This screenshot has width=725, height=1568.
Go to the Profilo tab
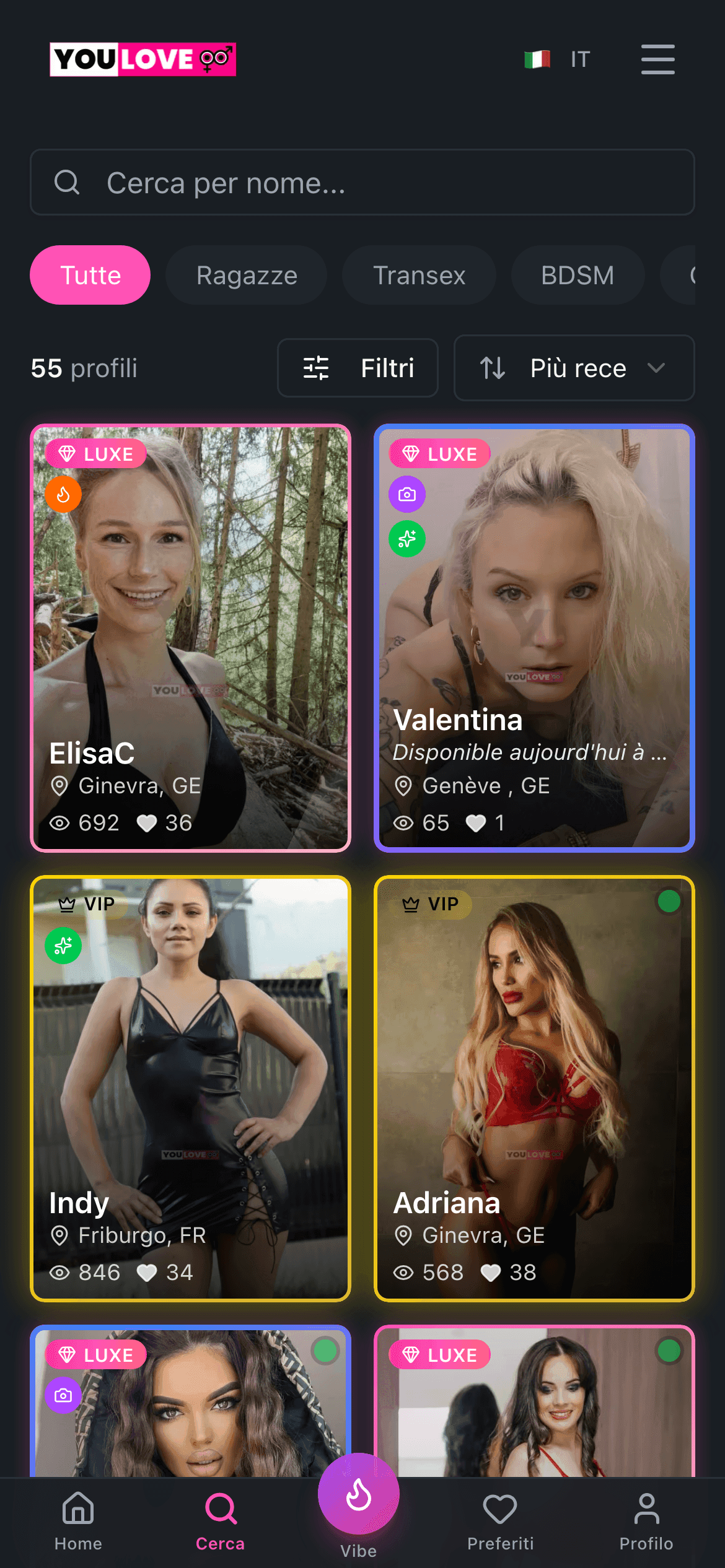pyautogui.click(x=646, y=1520)
